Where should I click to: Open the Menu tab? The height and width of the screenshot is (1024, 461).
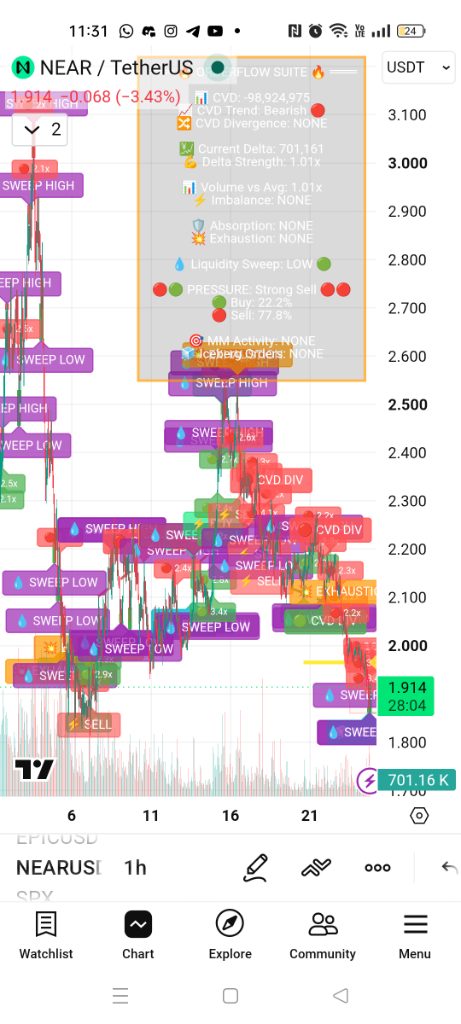415,936
